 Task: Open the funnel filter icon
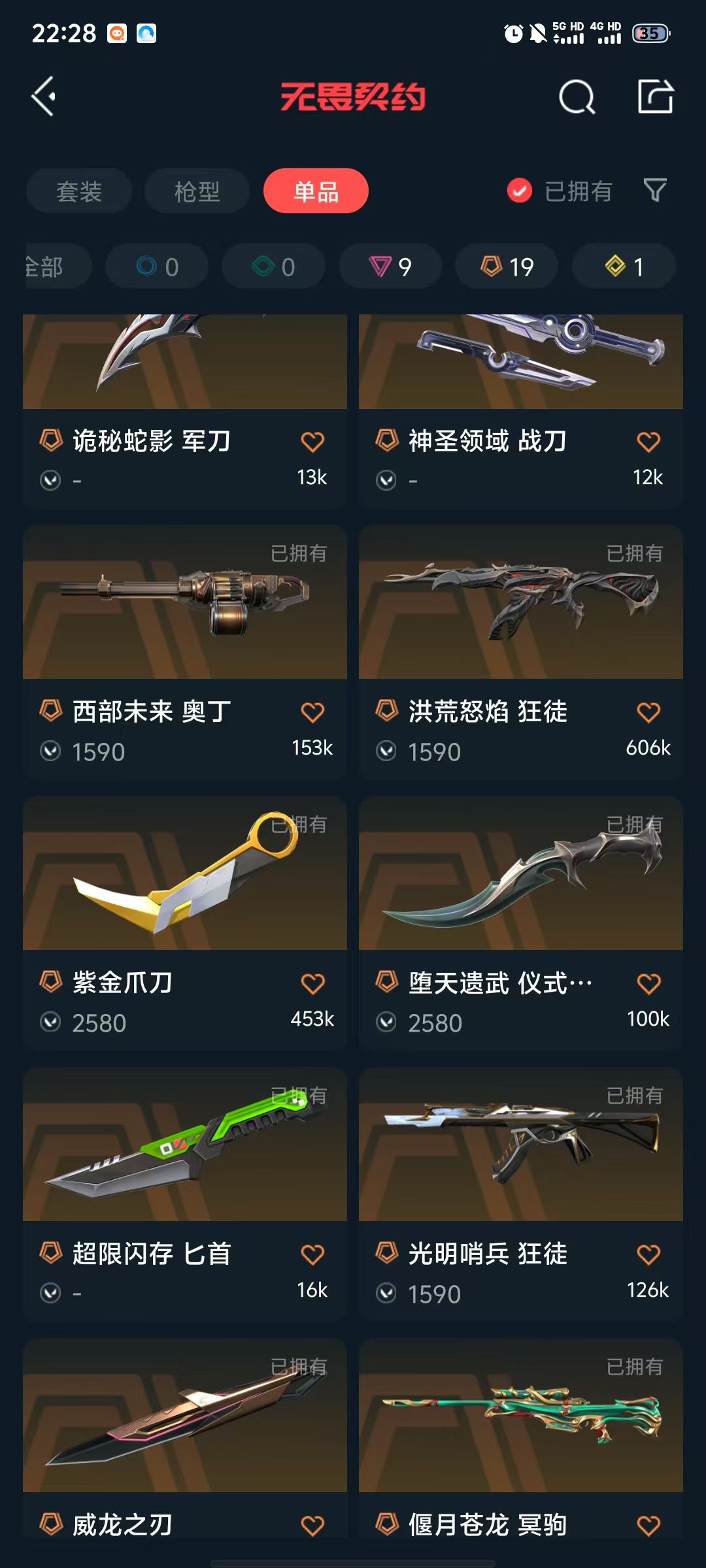(655, 191)
